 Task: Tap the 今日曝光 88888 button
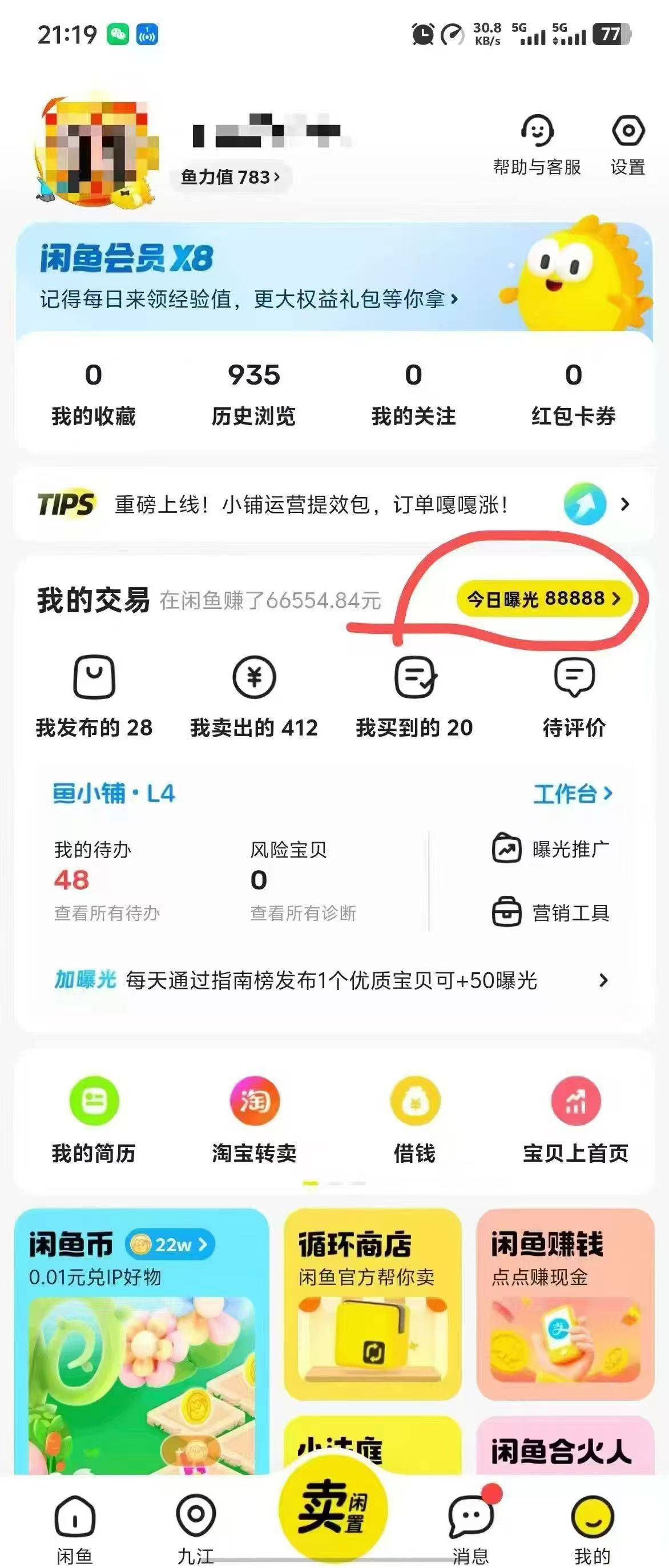click(543, 599)
